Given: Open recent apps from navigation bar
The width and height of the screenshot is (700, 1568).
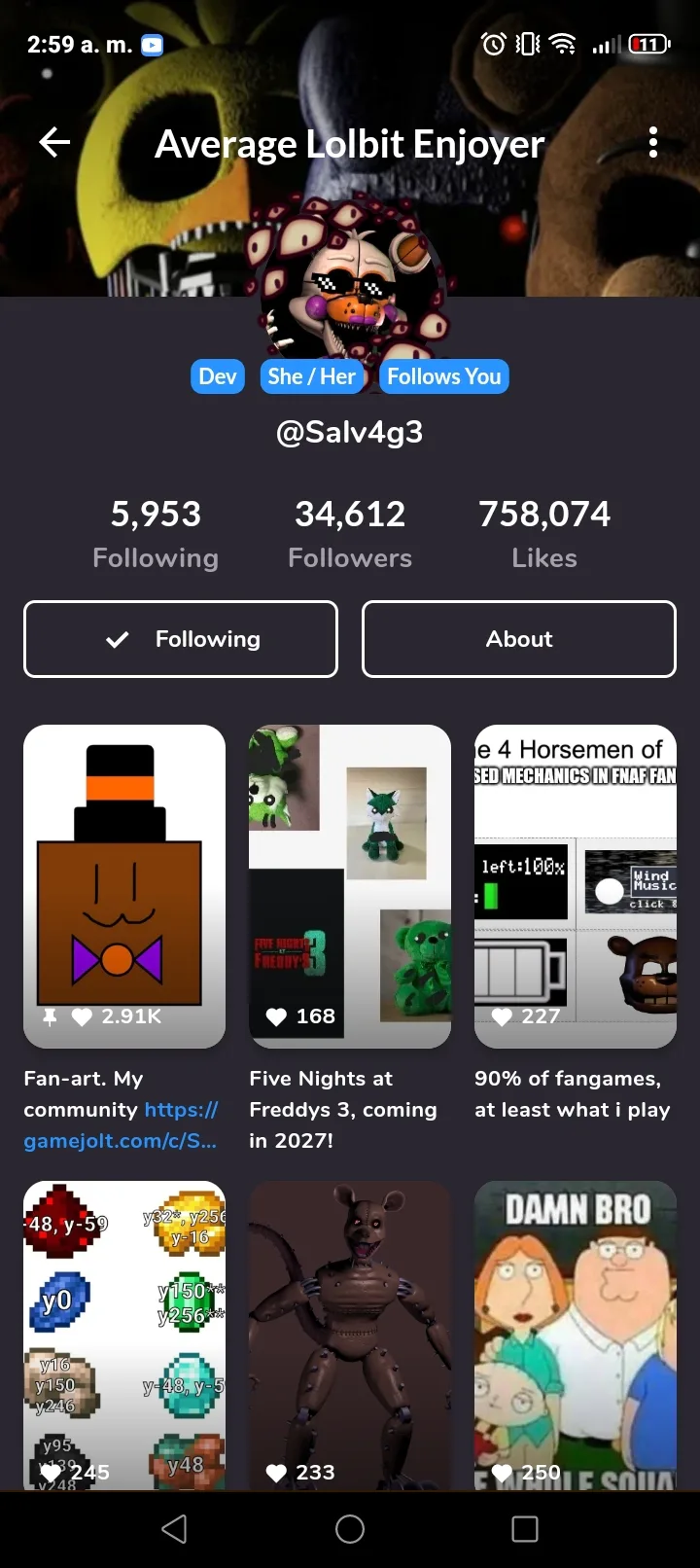Looking at the screenshot, I should click(525, 1529).
